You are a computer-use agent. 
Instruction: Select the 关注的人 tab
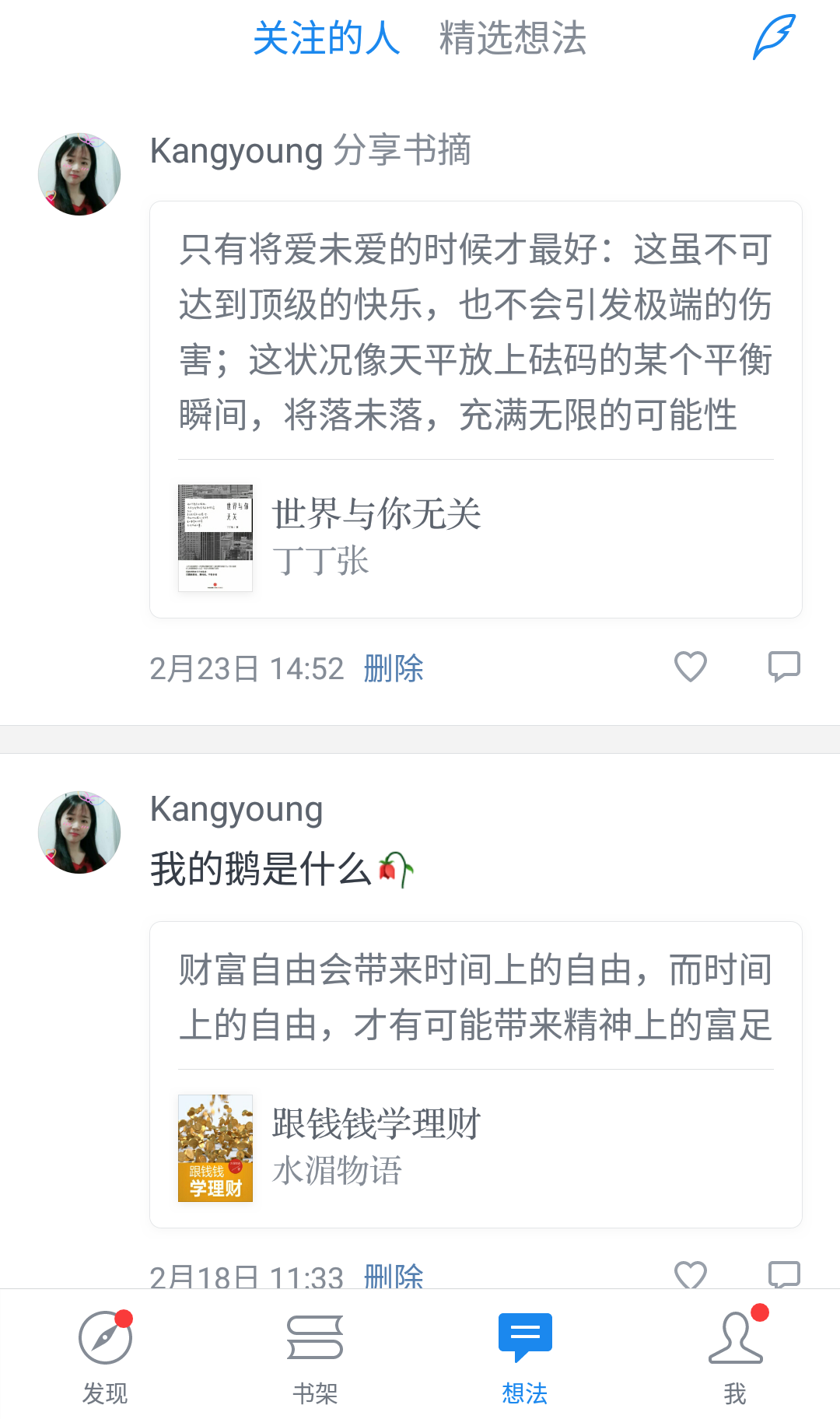pos(327,38)
